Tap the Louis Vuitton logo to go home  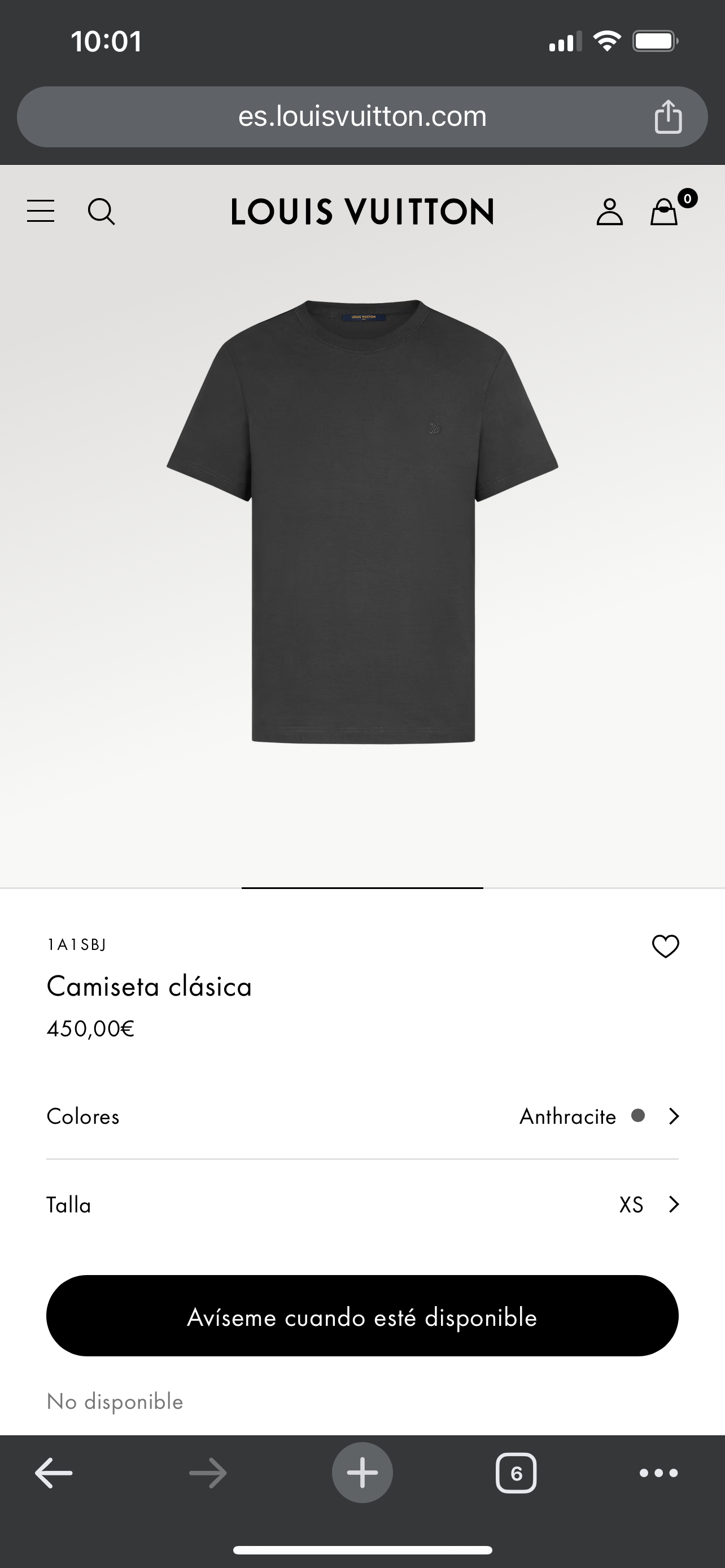[x=362, y=212]
